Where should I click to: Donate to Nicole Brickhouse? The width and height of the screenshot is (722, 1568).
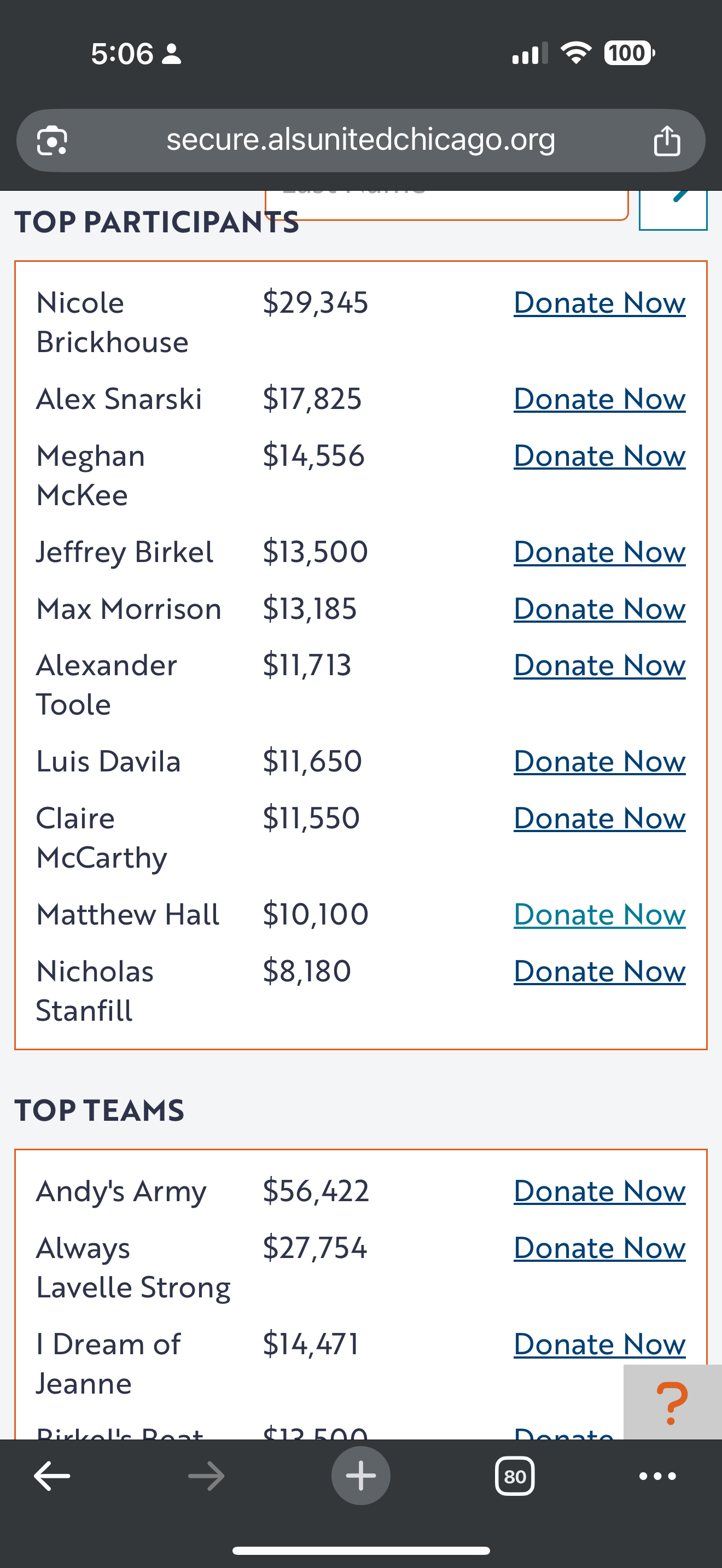point(599,302)
